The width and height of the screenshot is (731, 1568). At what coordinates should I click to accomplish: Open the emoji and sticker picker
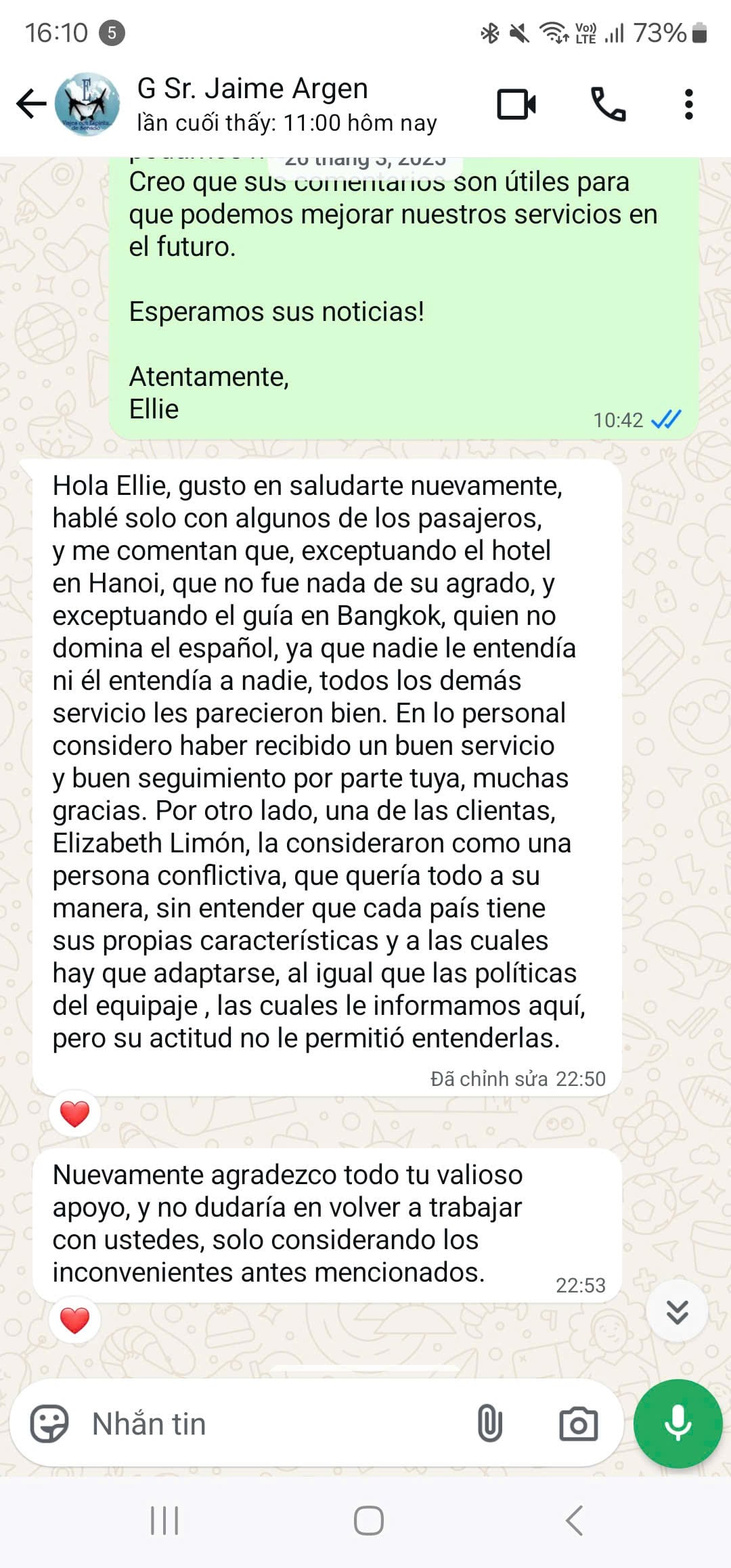49,1424
